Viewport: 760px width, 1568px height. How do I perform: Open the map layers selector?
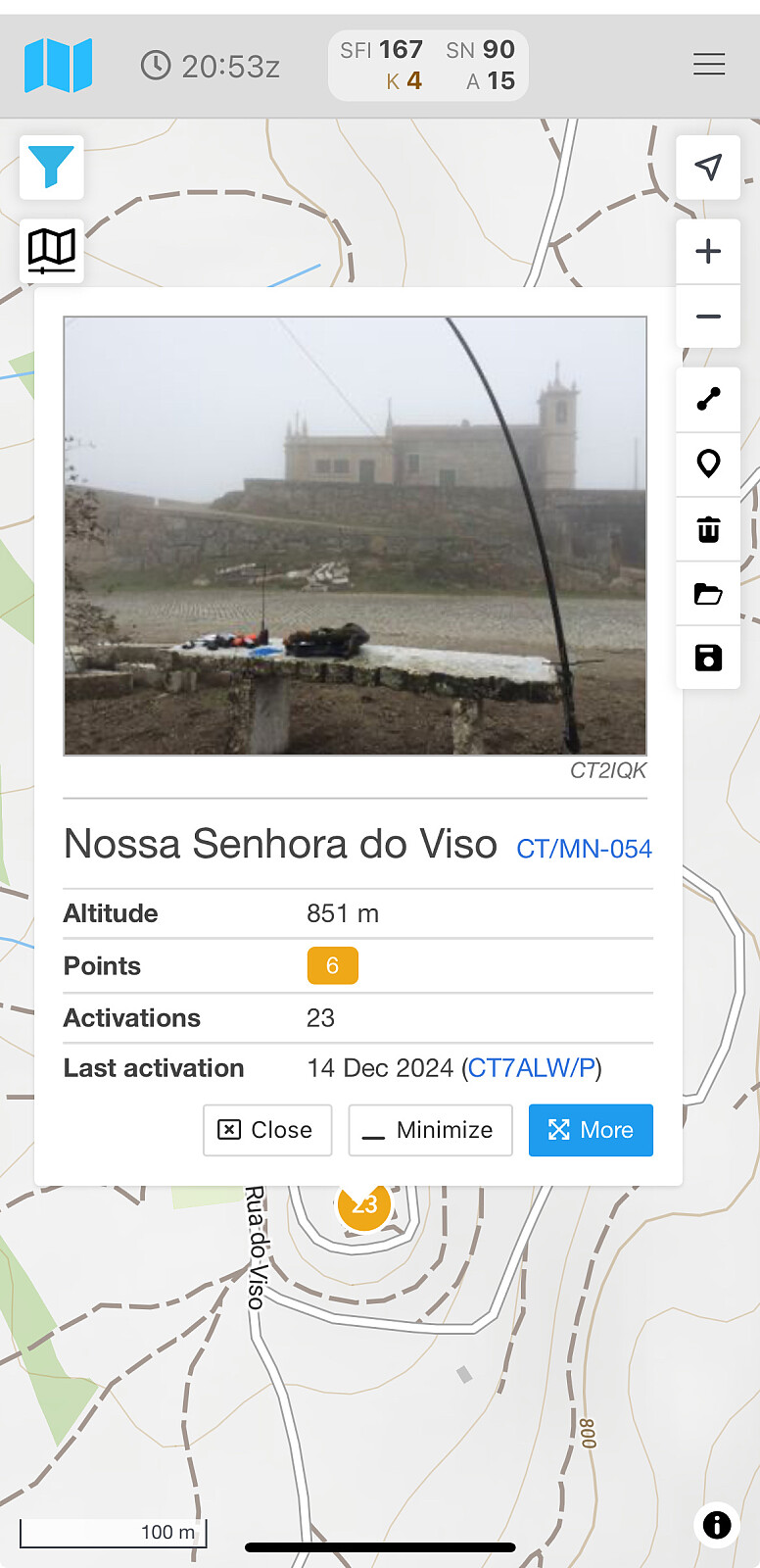tap(52, 250)
